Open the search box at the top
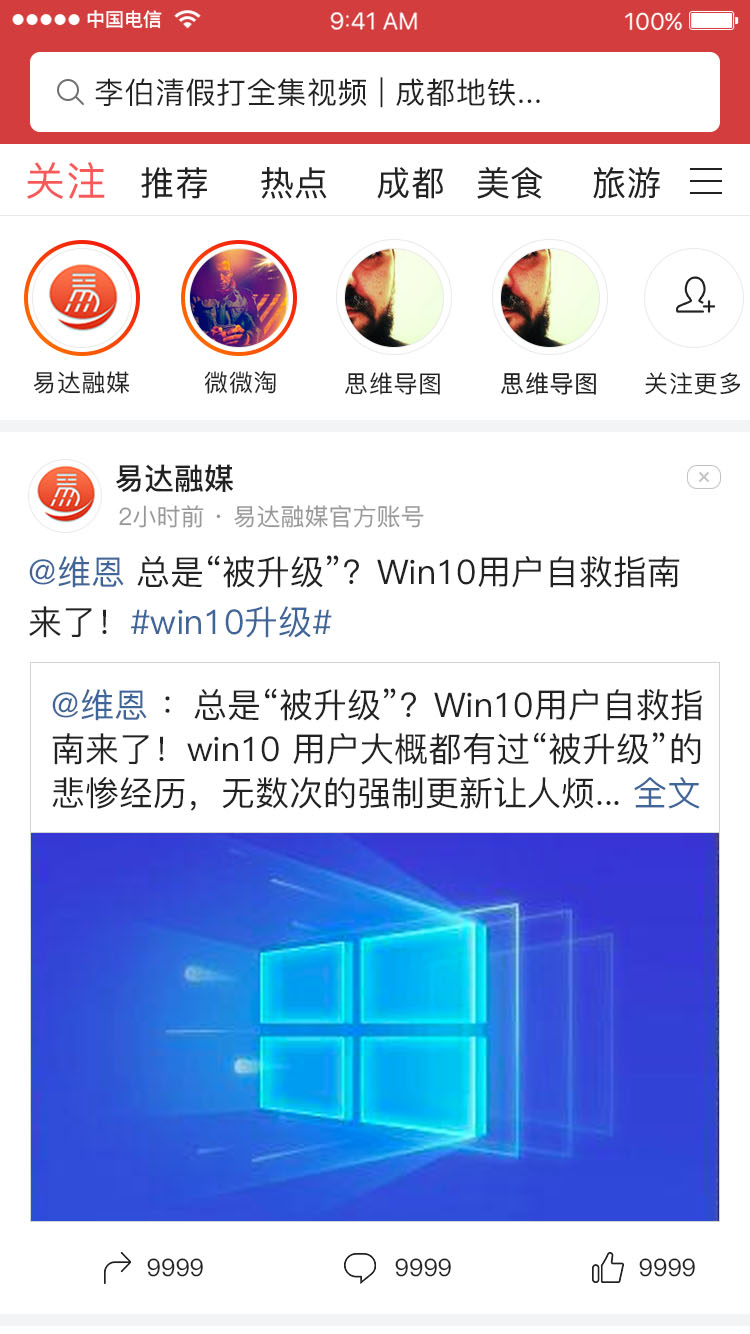 click(374, 93)
